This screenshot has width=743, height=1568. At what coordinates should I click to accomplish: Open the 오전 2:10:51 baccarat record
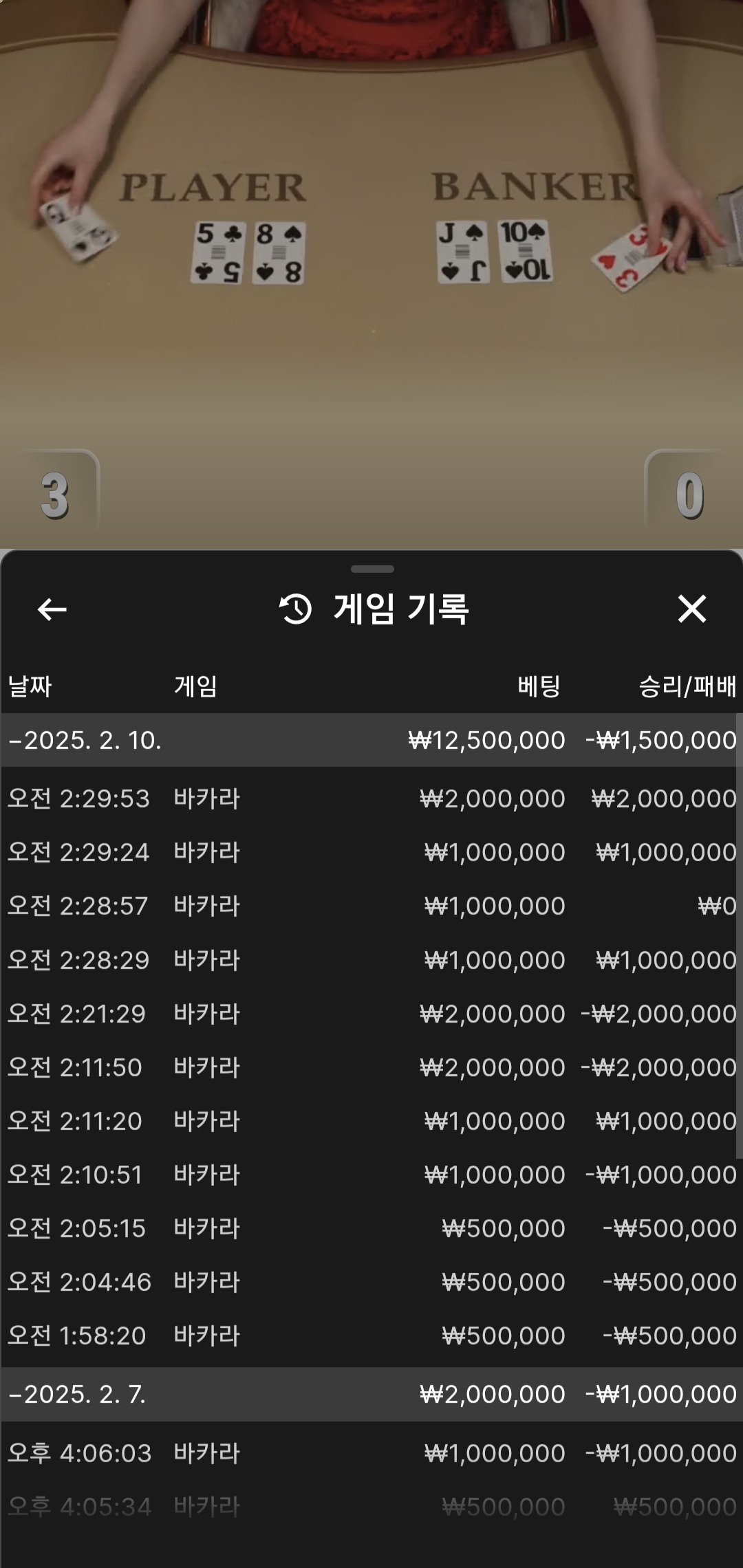click(x=369, y=1174)
